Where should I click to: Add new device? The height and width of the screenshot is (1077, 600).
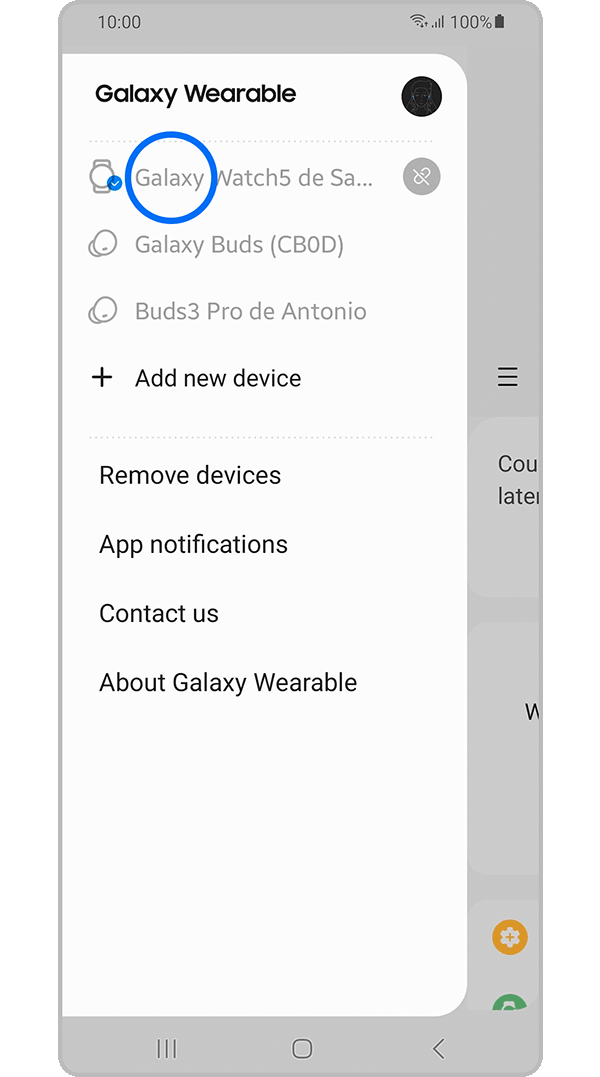[x=217, y=378]
